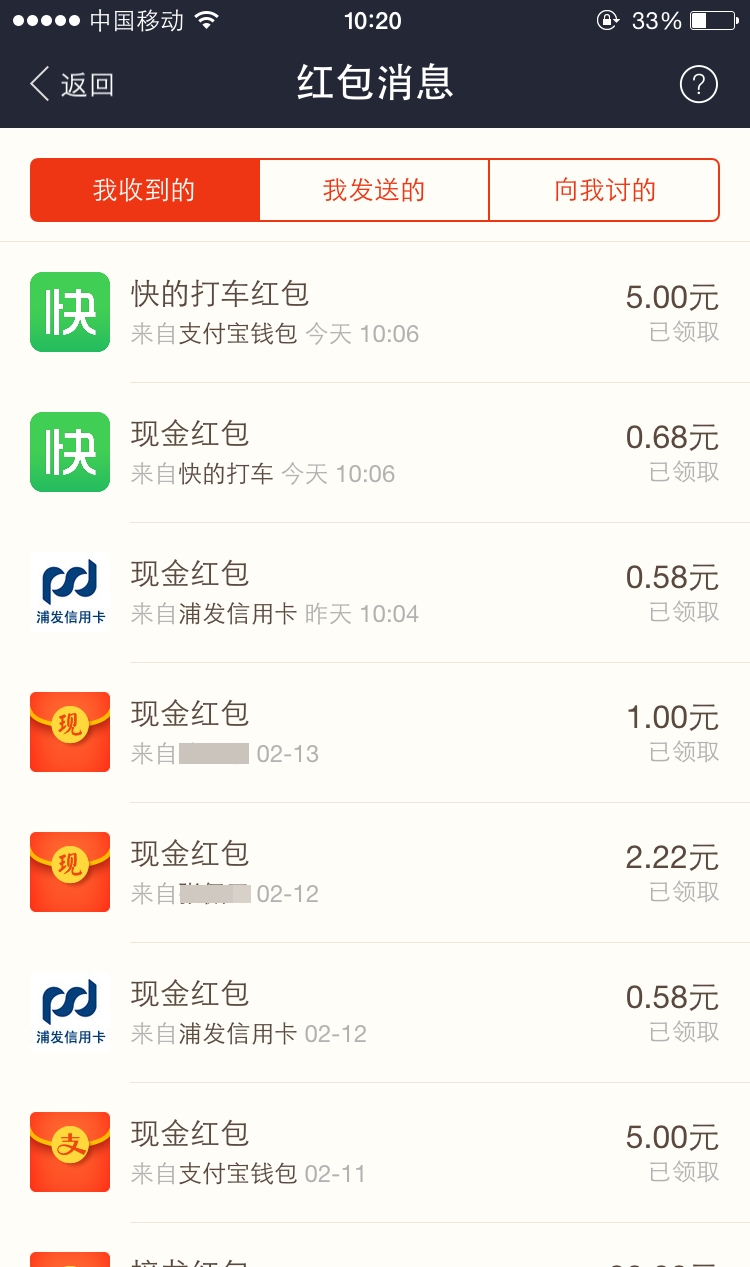Open the 1.00元 现金红包 dated 02-13

pos(375,732)
